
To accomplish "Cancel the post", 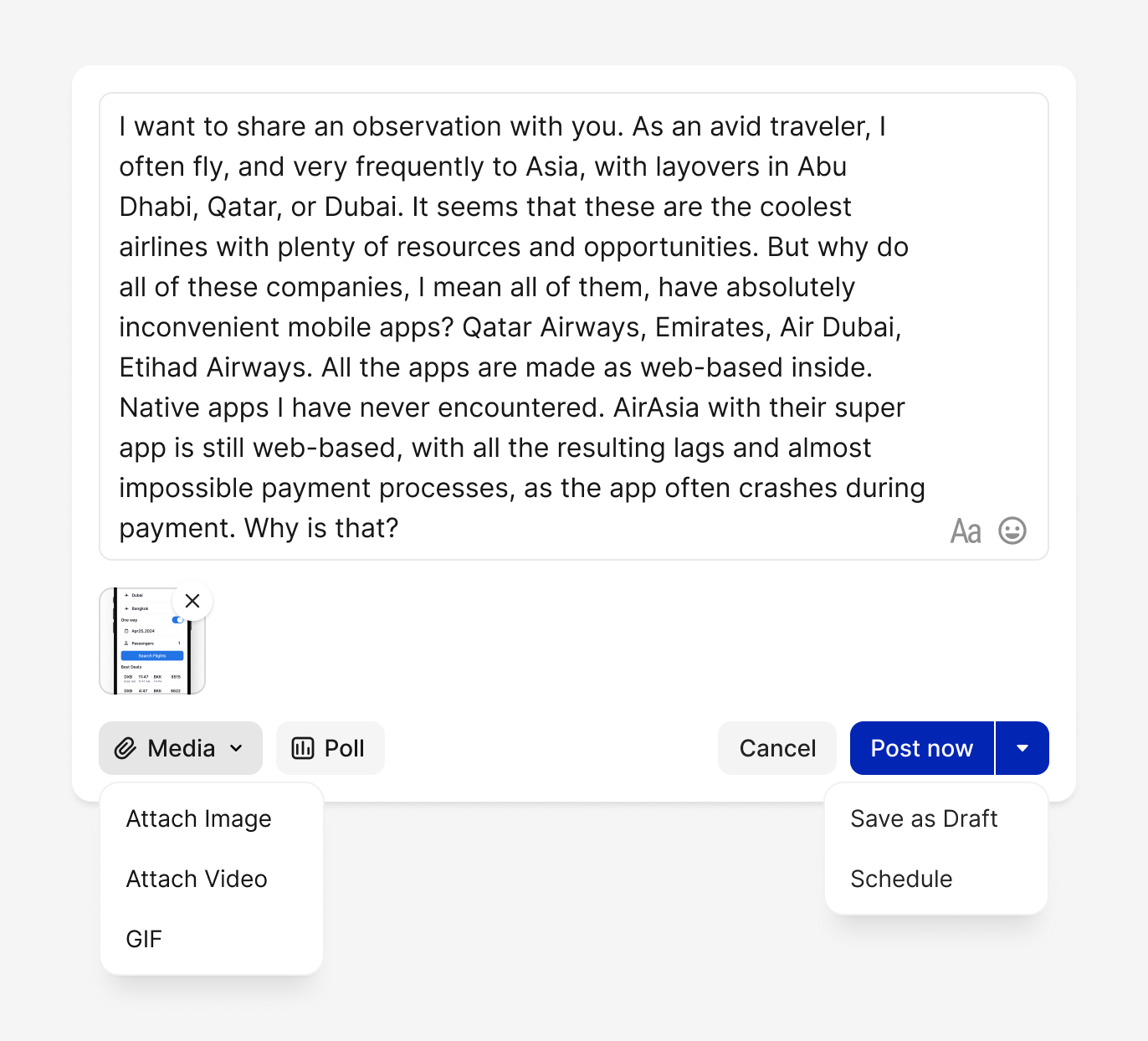I will point(777,748).
